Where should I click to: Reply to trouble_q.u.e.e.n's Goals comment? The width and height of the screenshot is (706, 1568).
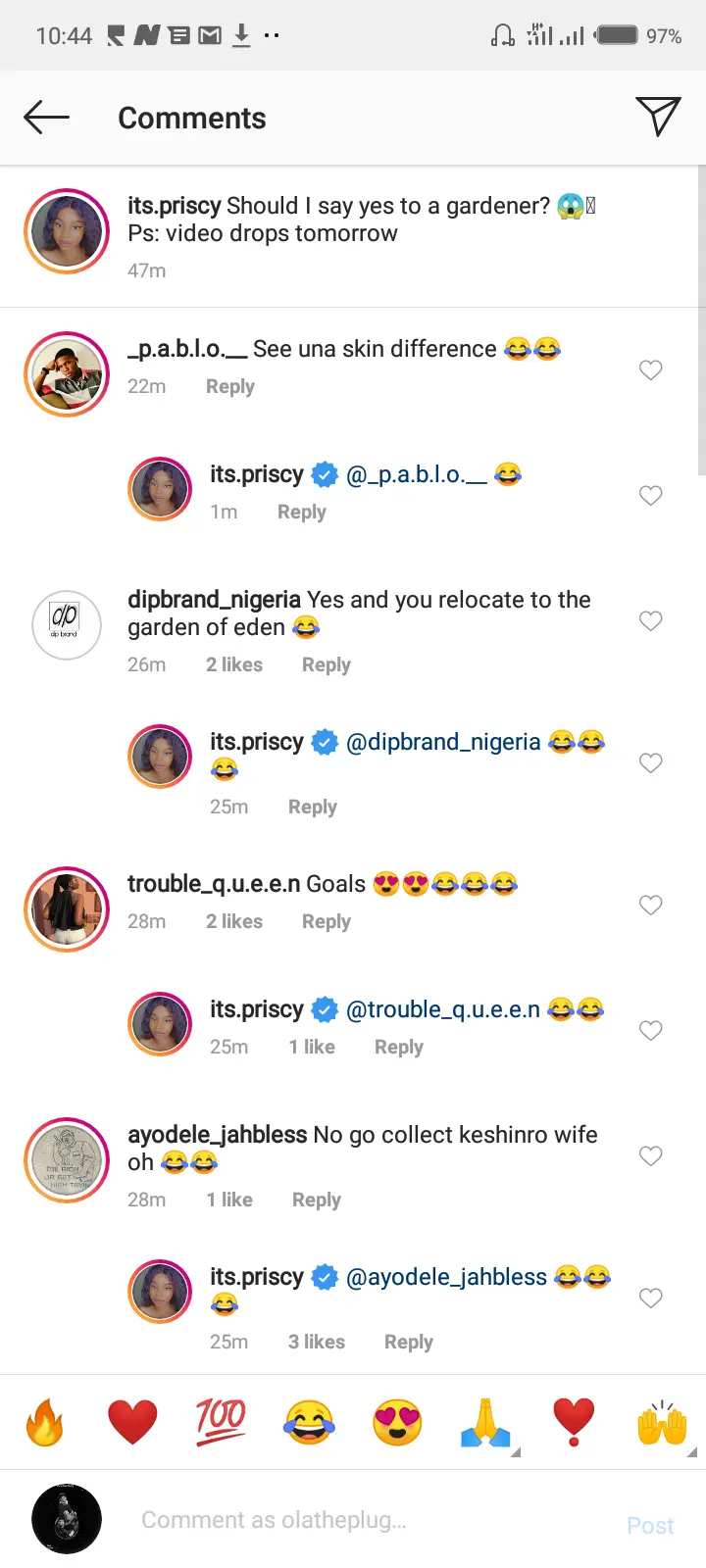[x=326, y=921]
